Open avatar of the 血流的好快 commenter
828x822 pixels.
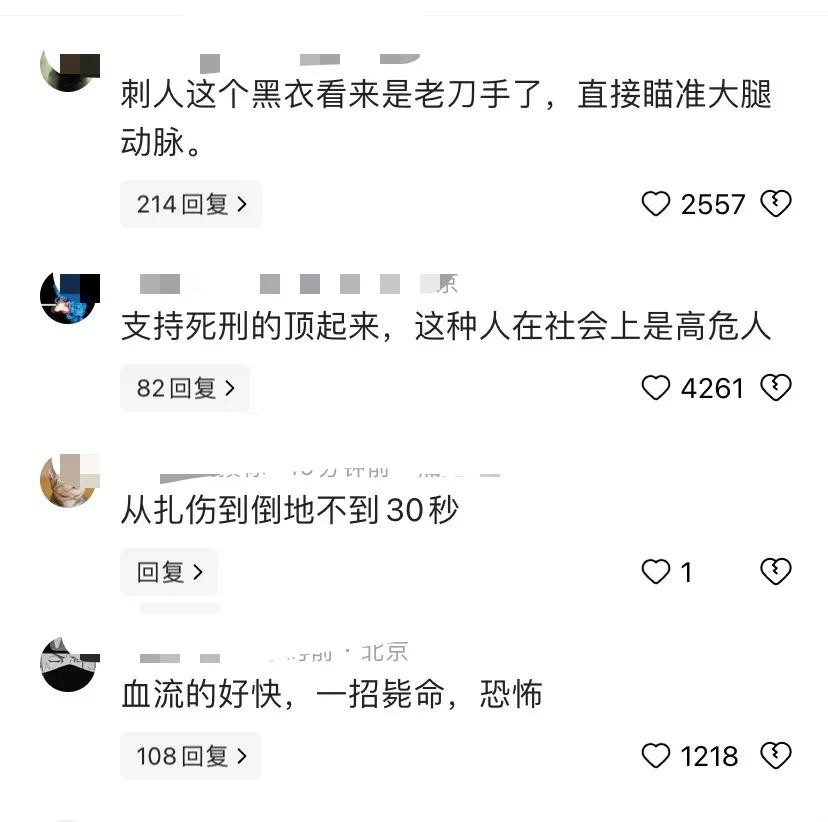click(69, 664)
